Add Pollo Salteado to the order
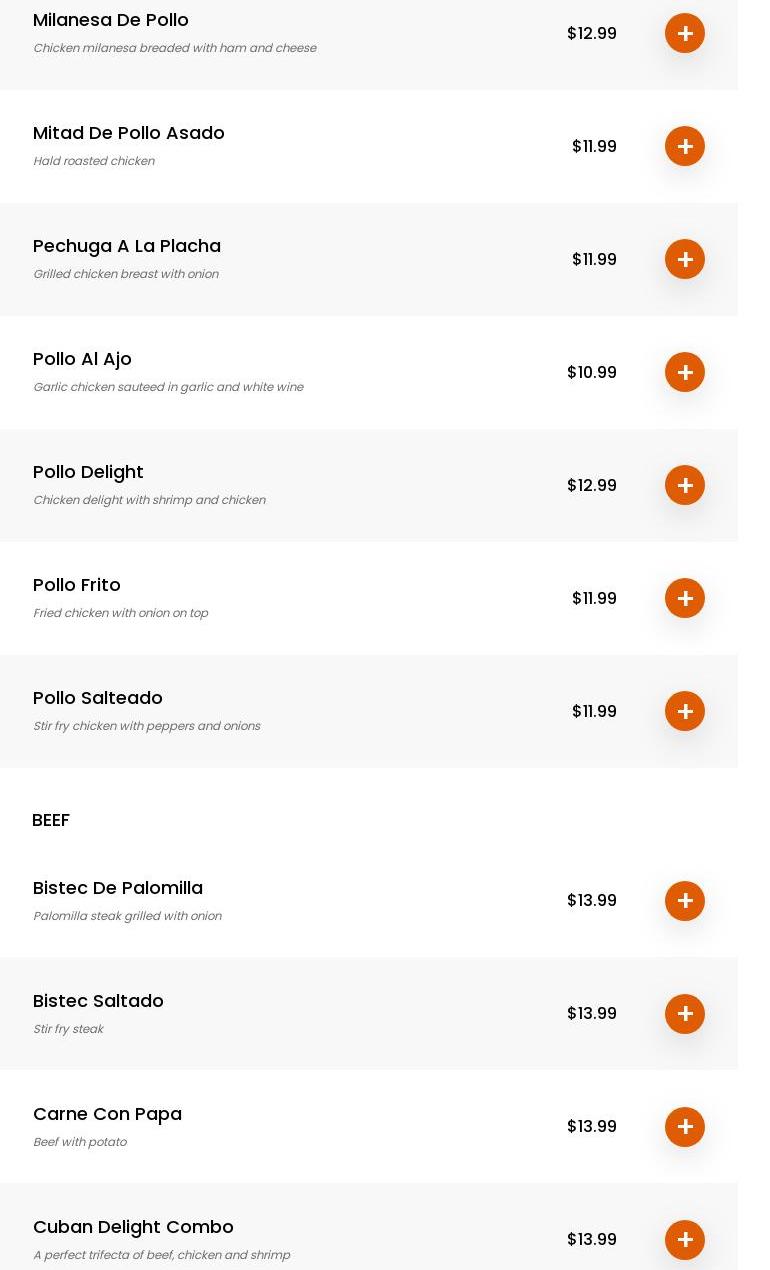770x1270 pixels. (x=685, y=711)
